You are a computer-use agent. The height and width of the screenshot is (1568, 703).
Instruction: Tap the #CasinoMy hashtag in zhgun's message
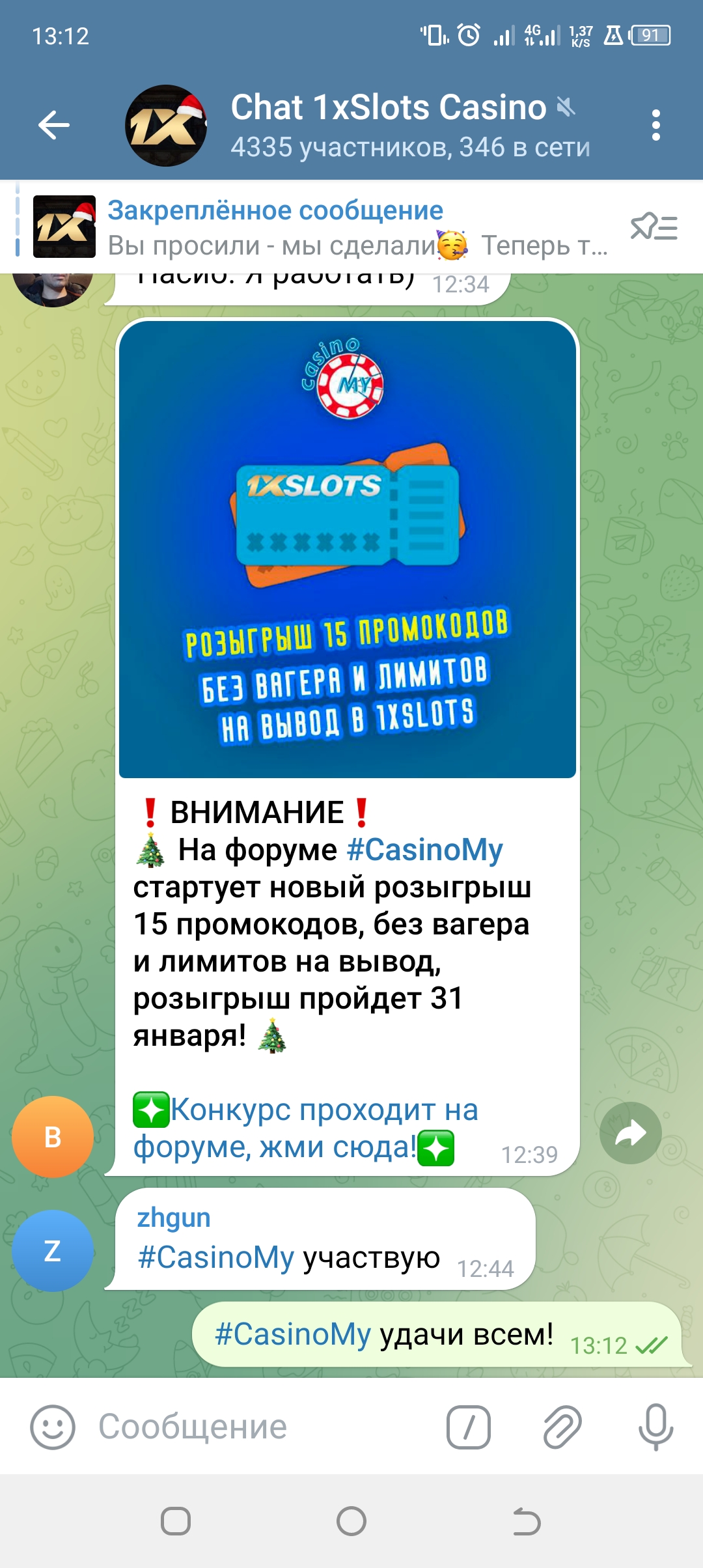click(216, 1257)
